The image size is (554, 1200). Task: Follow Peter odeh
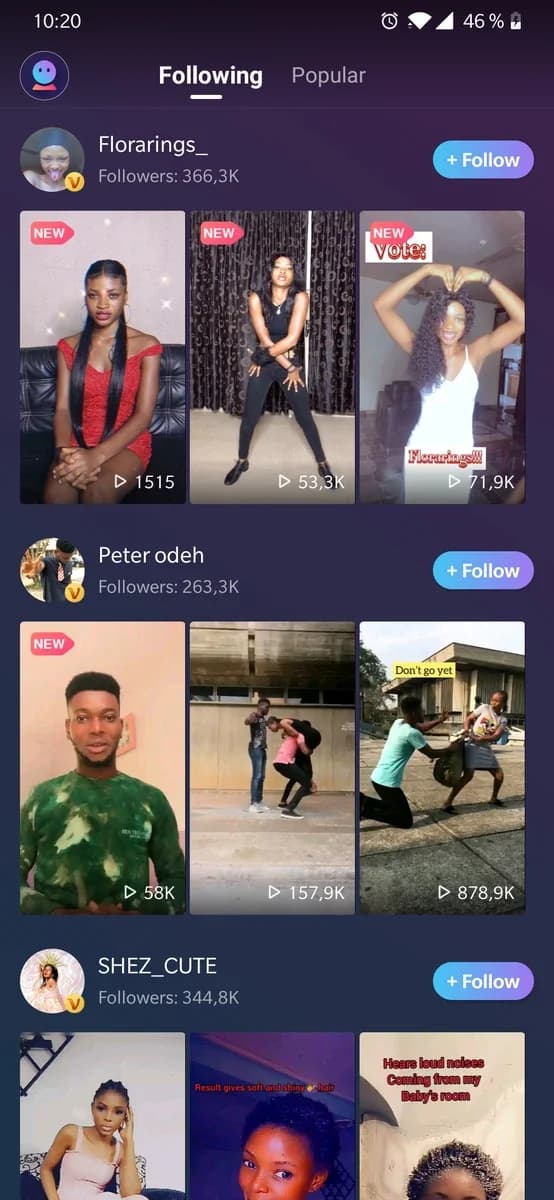pyautogui.click(x=483, y=571)
